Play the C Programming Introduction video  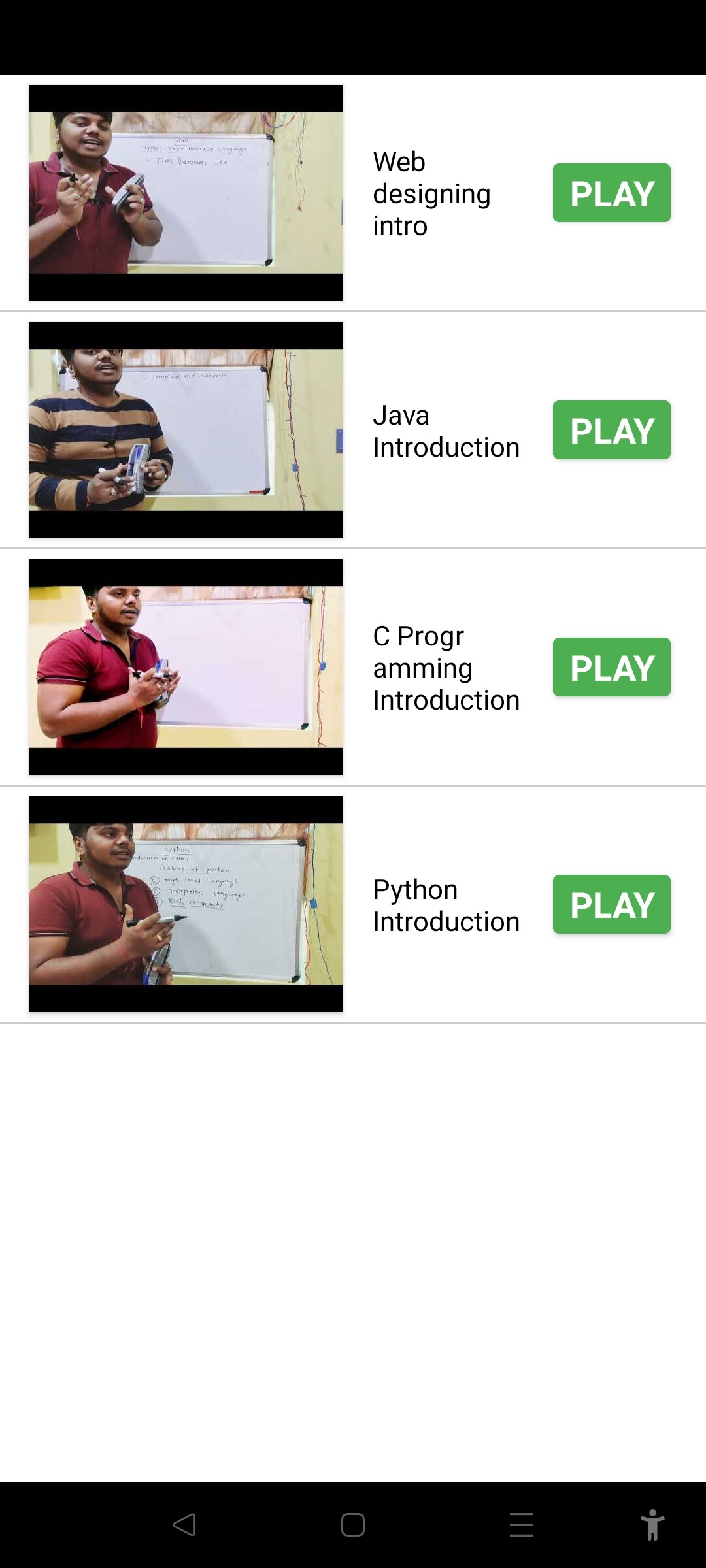tap(611, 667)
